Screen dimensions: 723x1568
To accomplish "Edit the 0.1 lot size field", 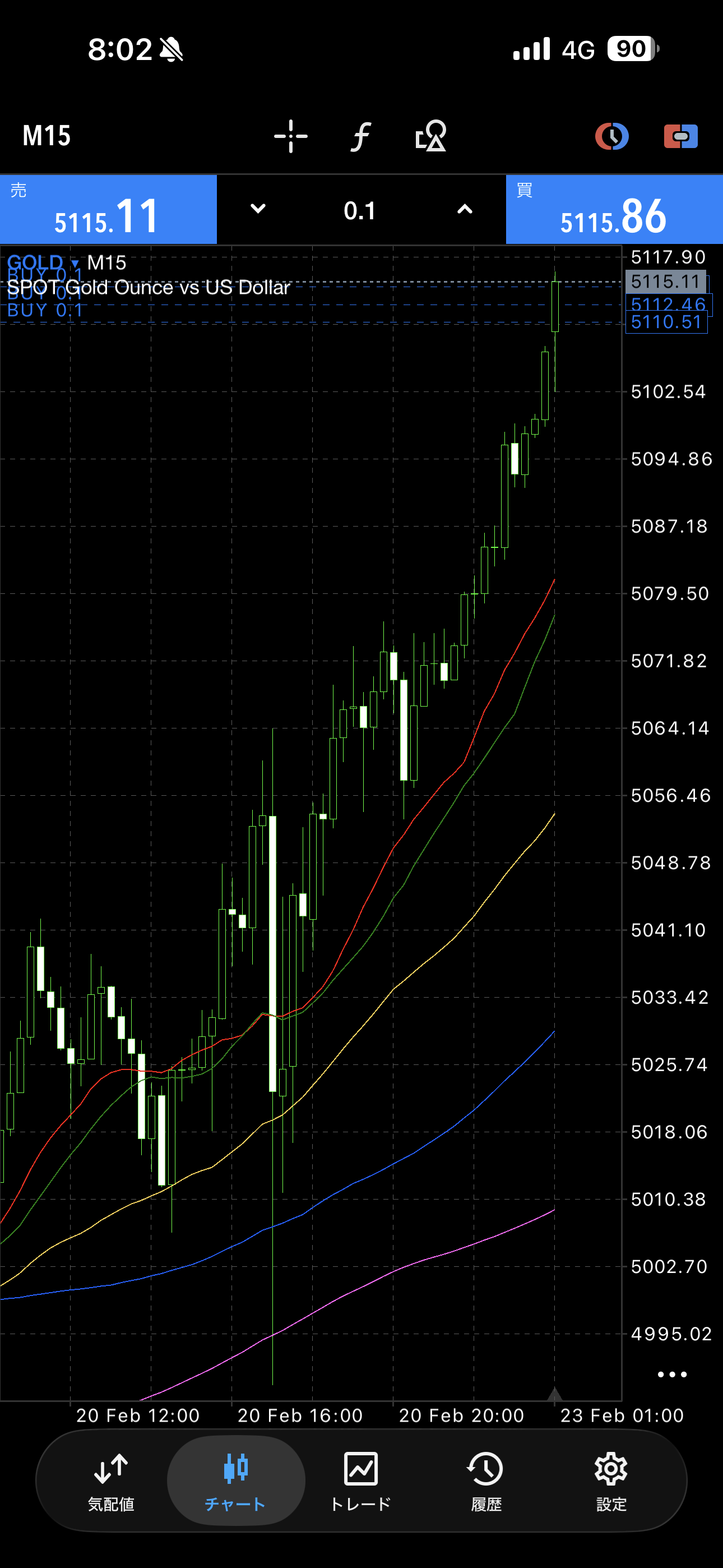I will (360, 211).
